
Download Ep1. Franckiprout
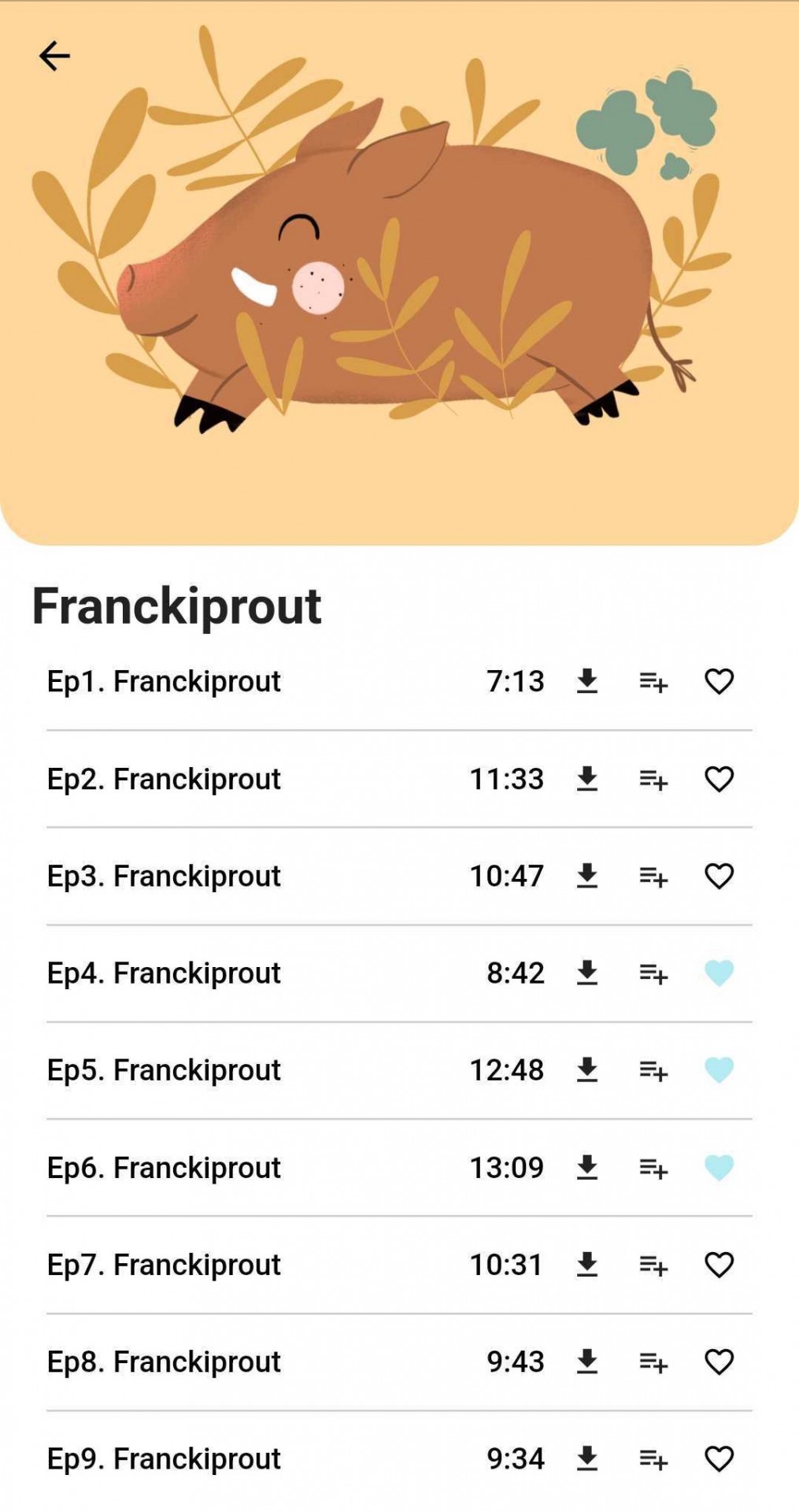point(587,681)
